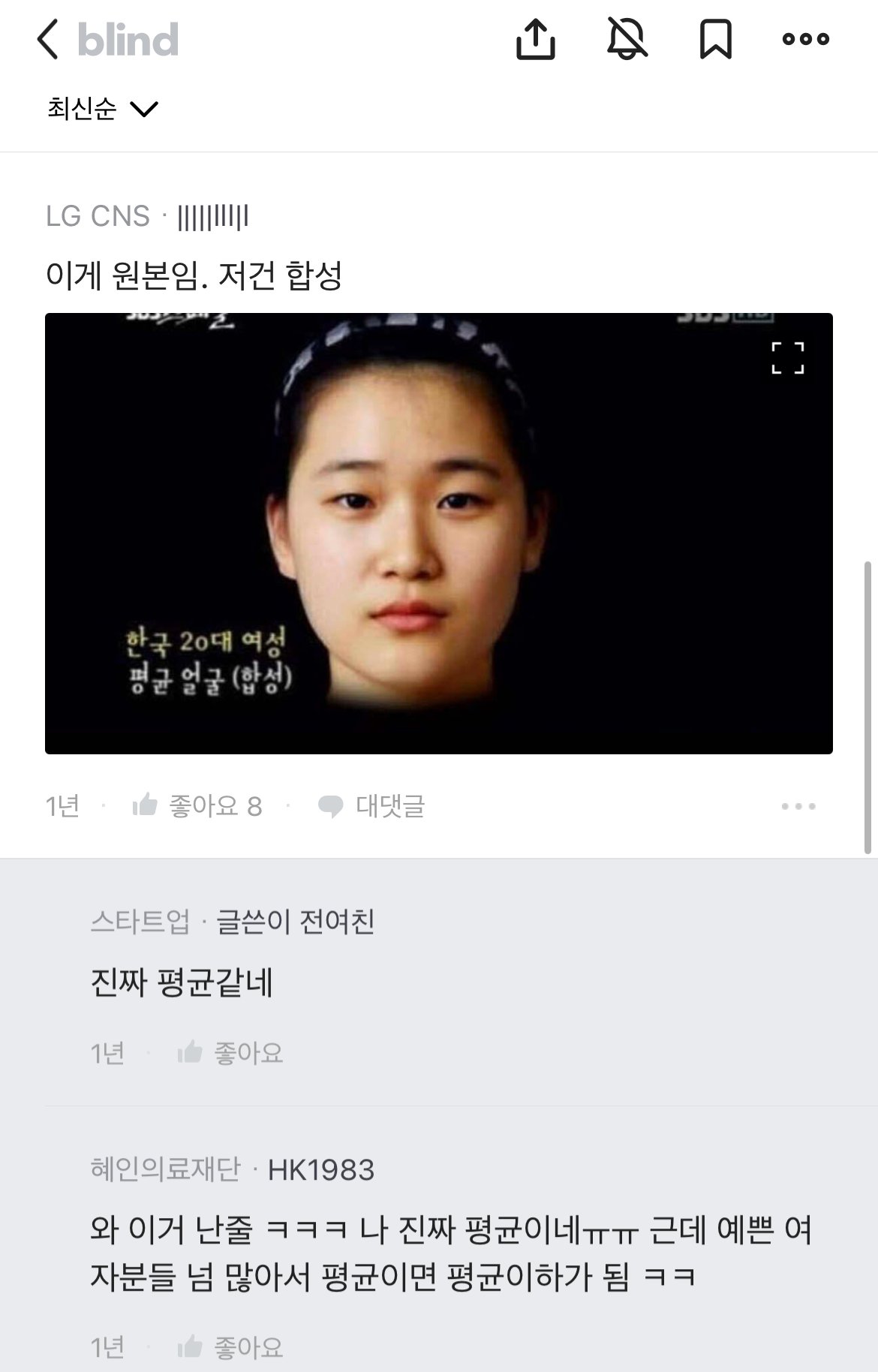Toggle the muted notification bell
Image resolution: width=878 pixels, height=1372 pixels.
(627, 39)
